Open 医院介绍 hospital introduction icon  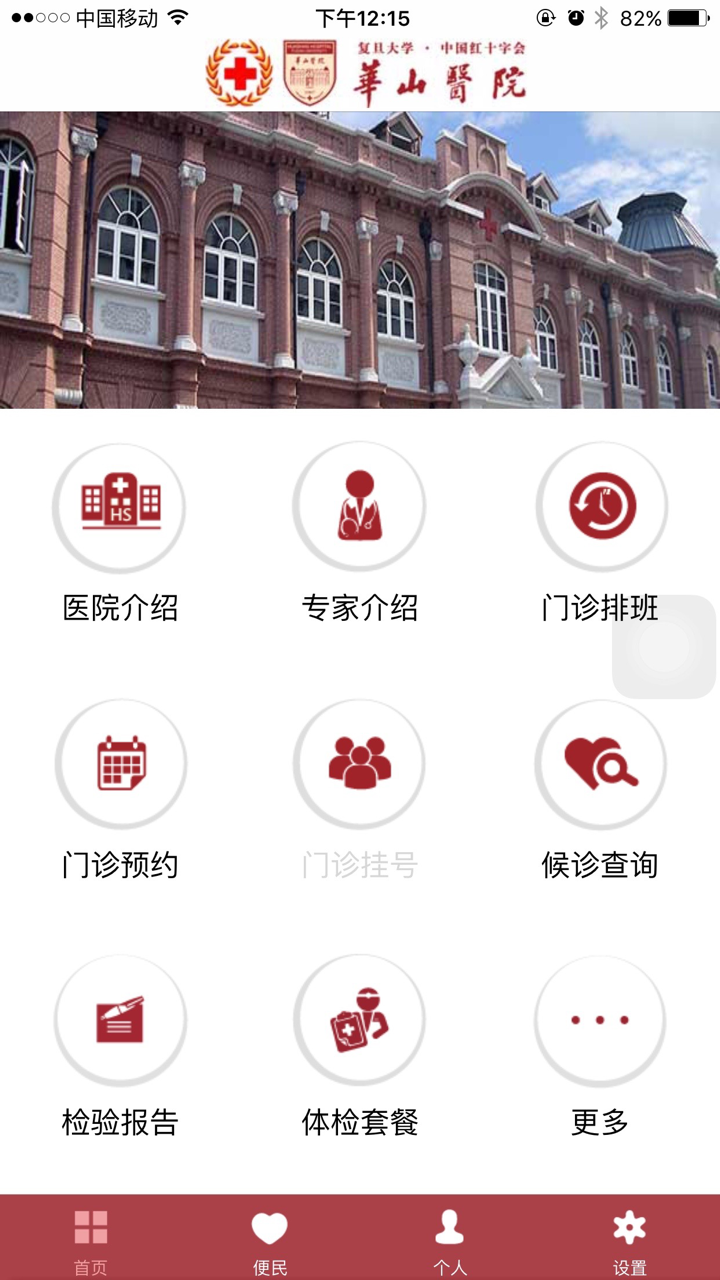tap(120, 507)
